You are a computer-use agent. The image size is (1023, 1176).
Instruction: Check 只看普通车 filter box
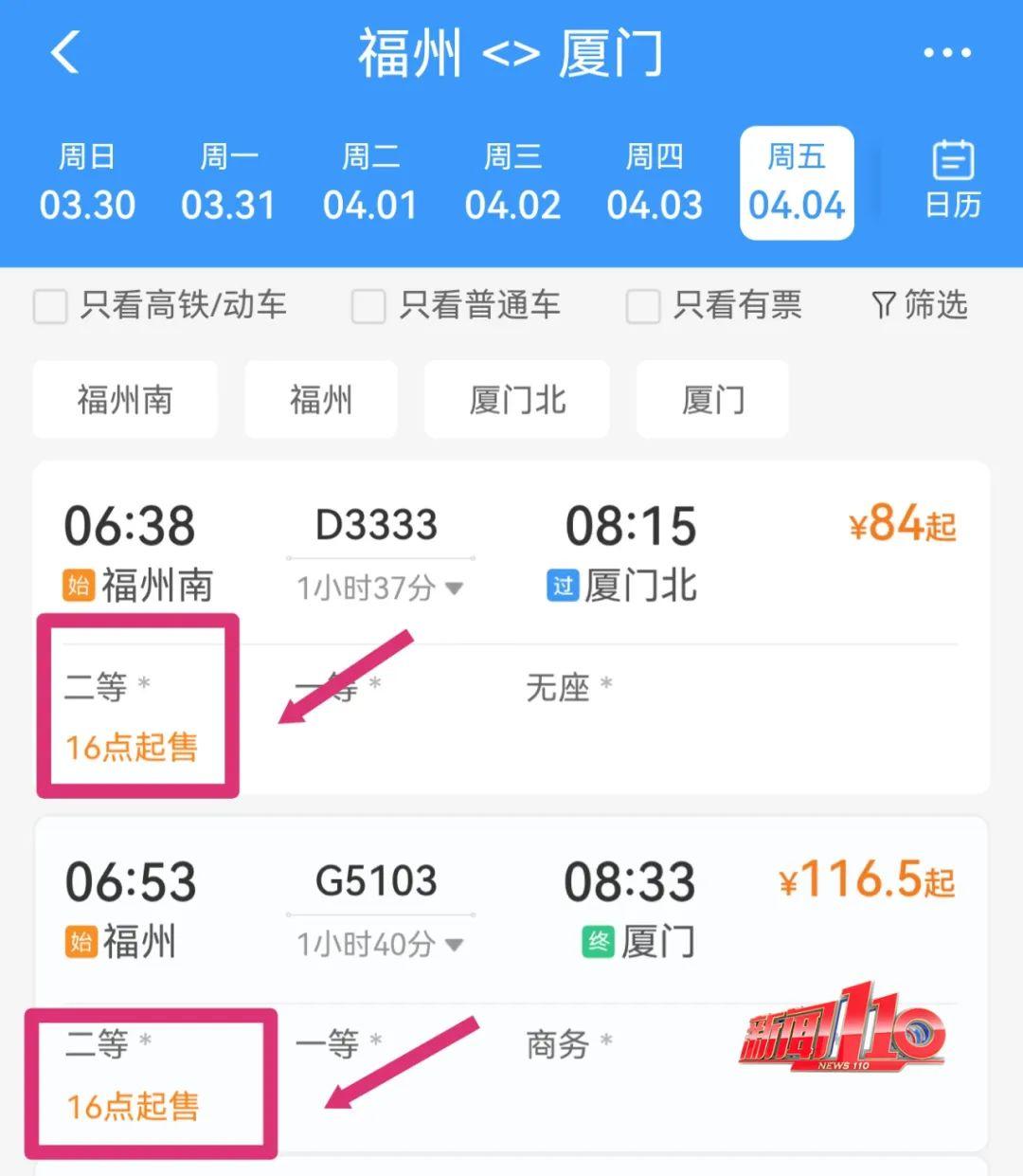pos(368,306)
